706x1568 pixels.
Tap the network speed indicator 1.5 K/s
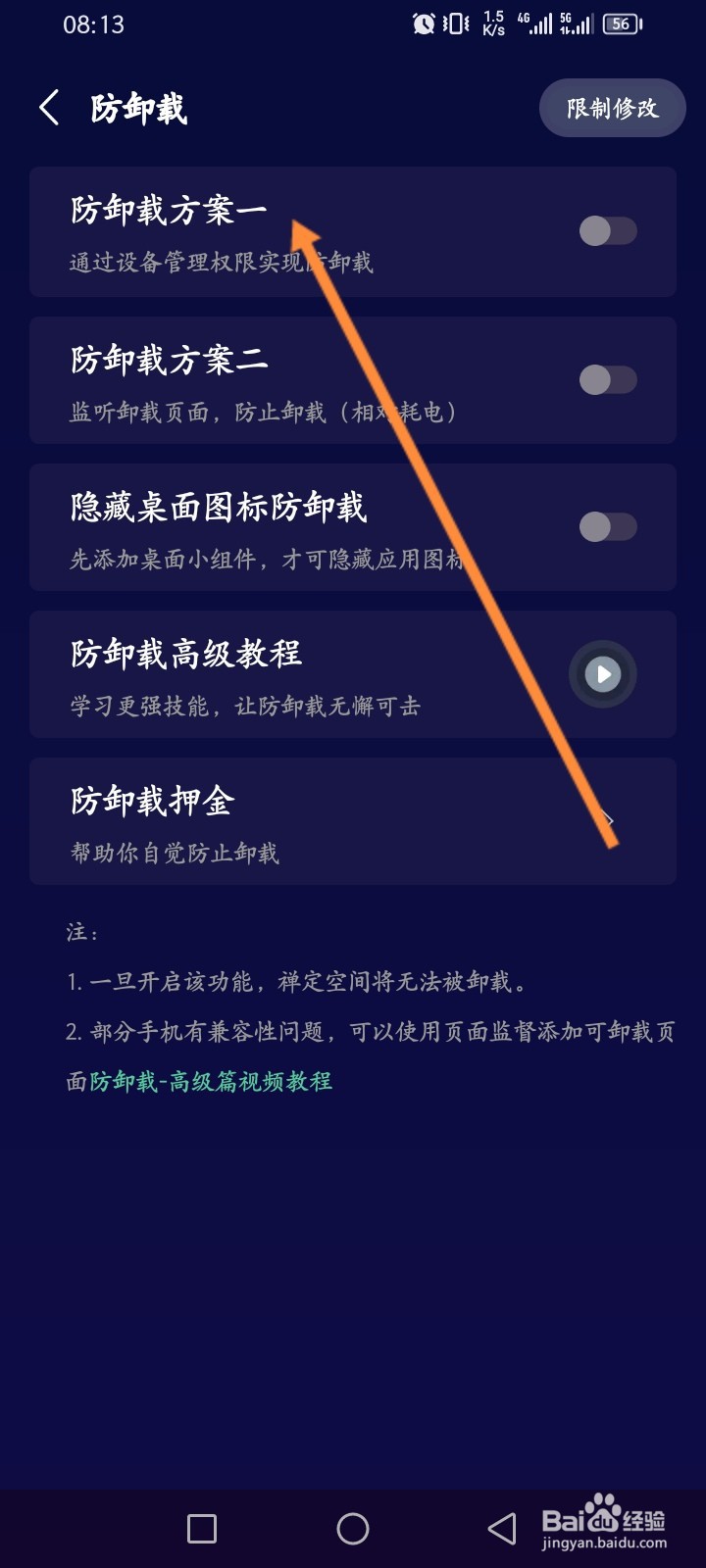[492, 22]
